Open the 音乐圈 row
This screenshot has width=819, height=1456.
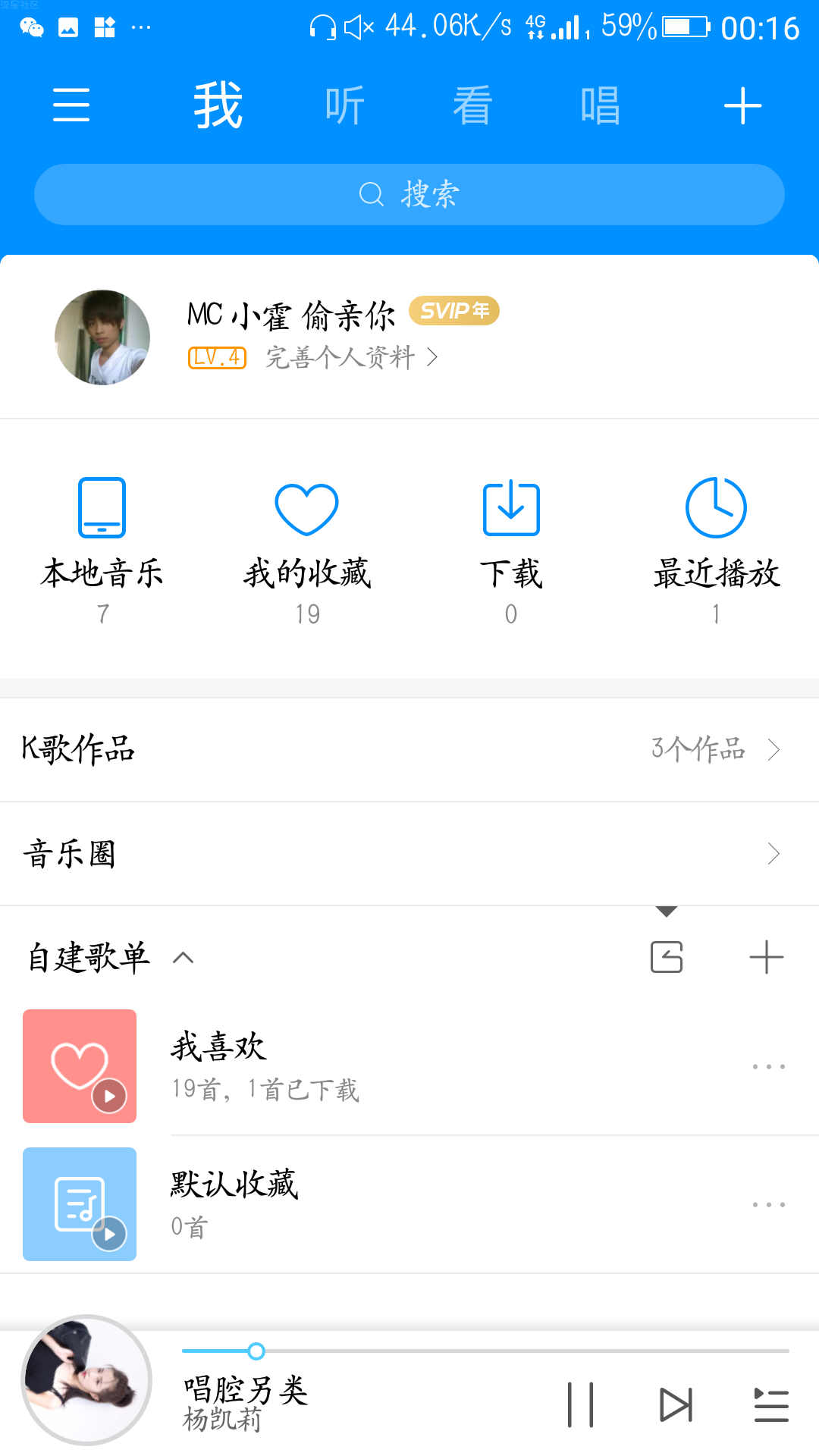point(409,854)
